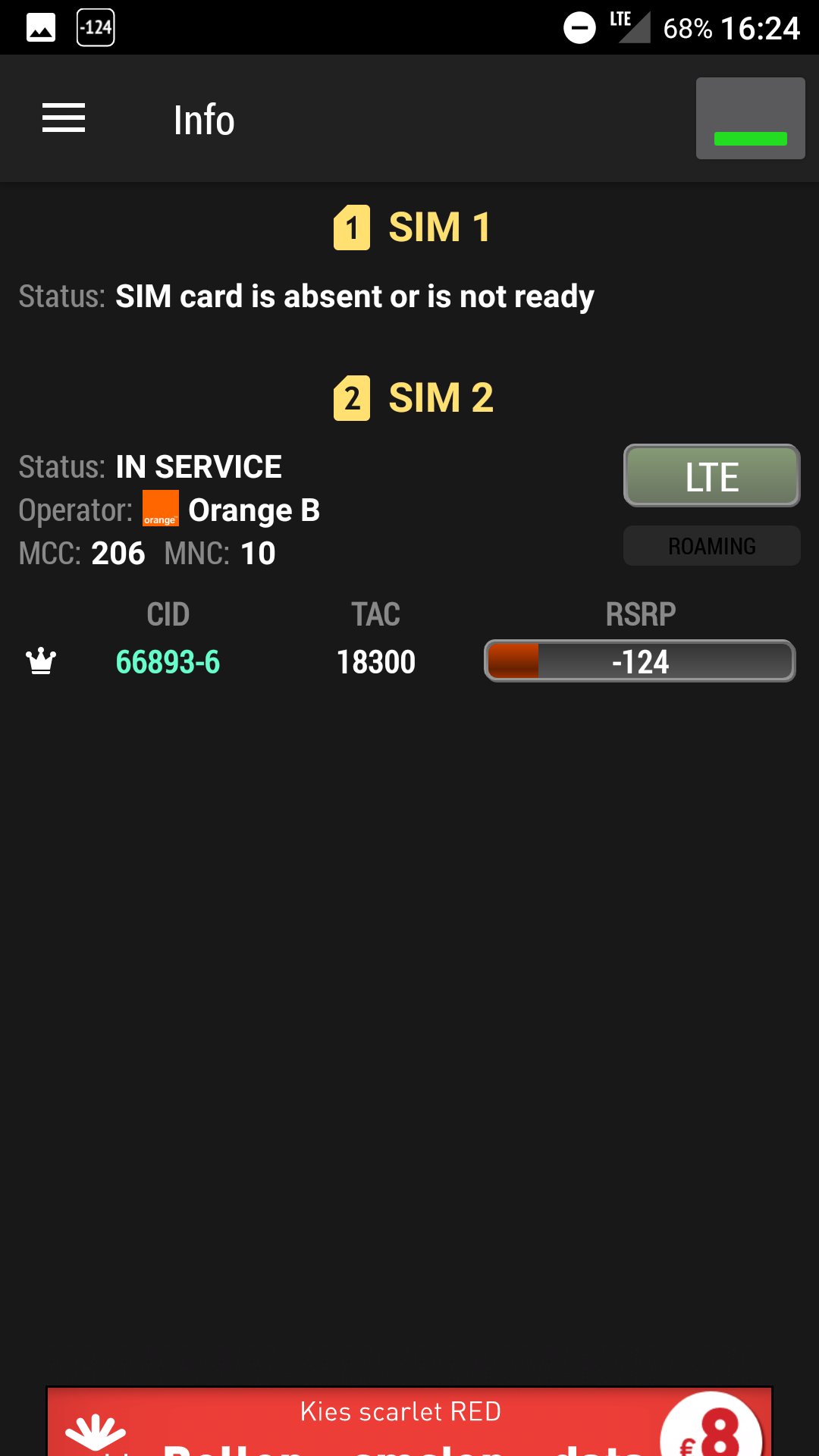Tap the LTE network type button
Image resolution: width=819 pixels, height=1456 pixels.
(711, 476)
